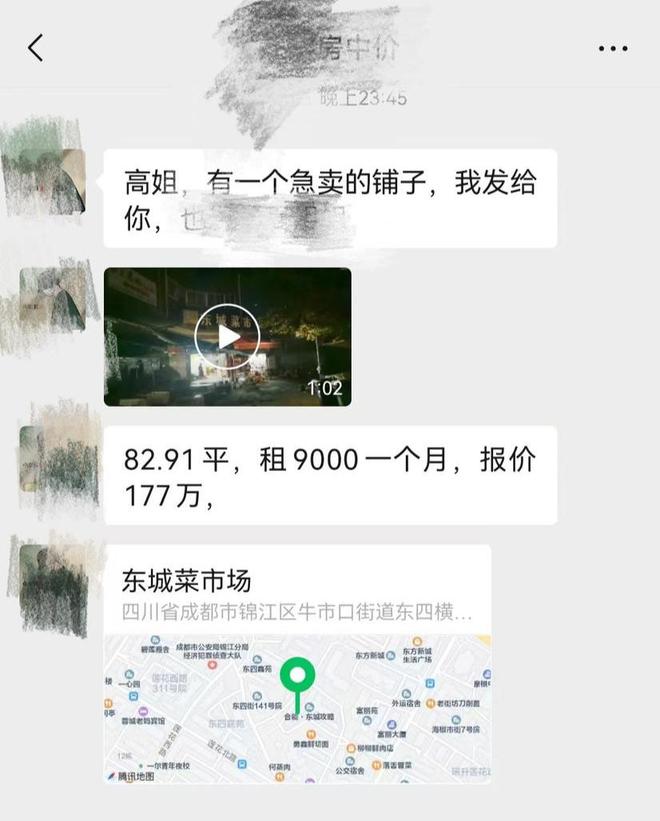Open the three-dot chat menu
The image size is (660, 821).
[613, 48]
